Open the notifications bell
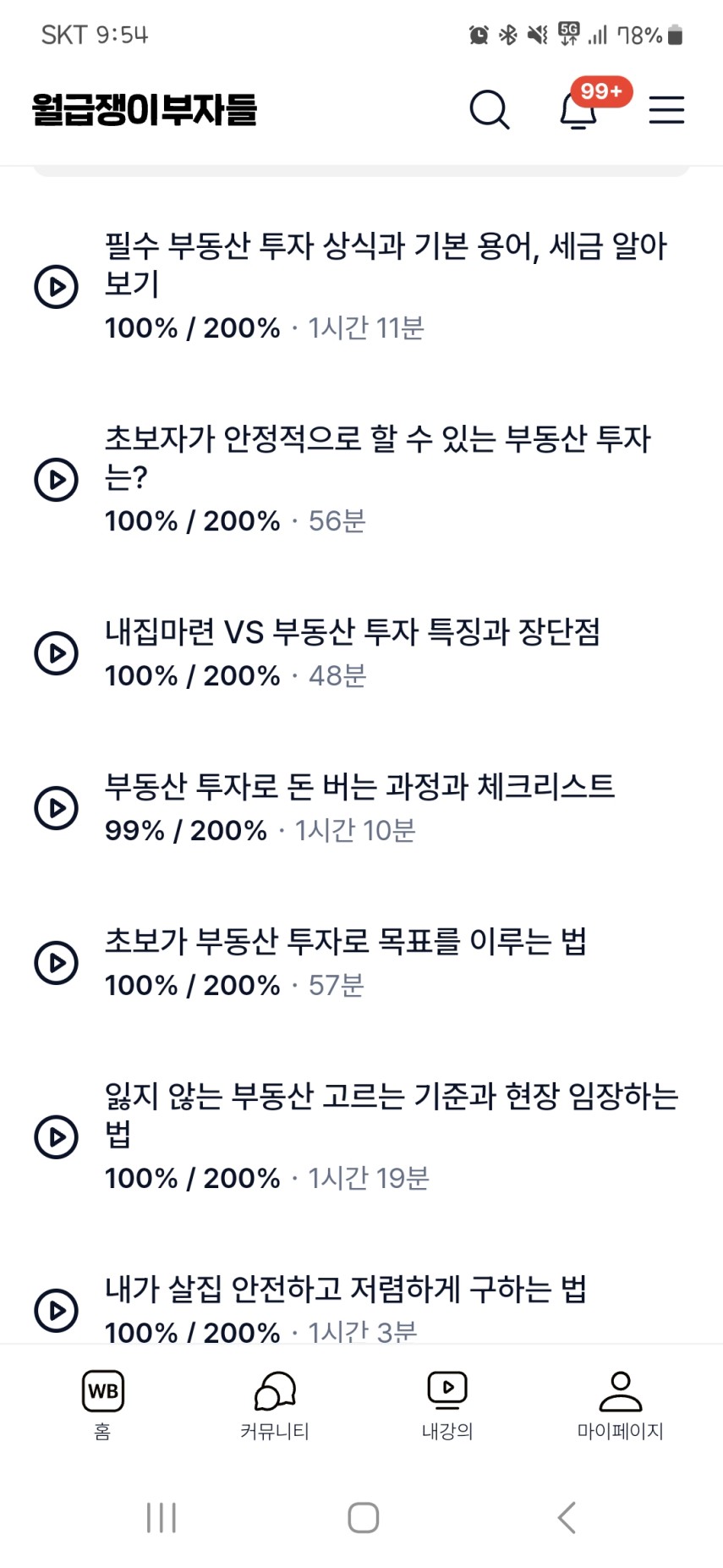Screen dimensions: 723x1568 [x=578, y=110]
